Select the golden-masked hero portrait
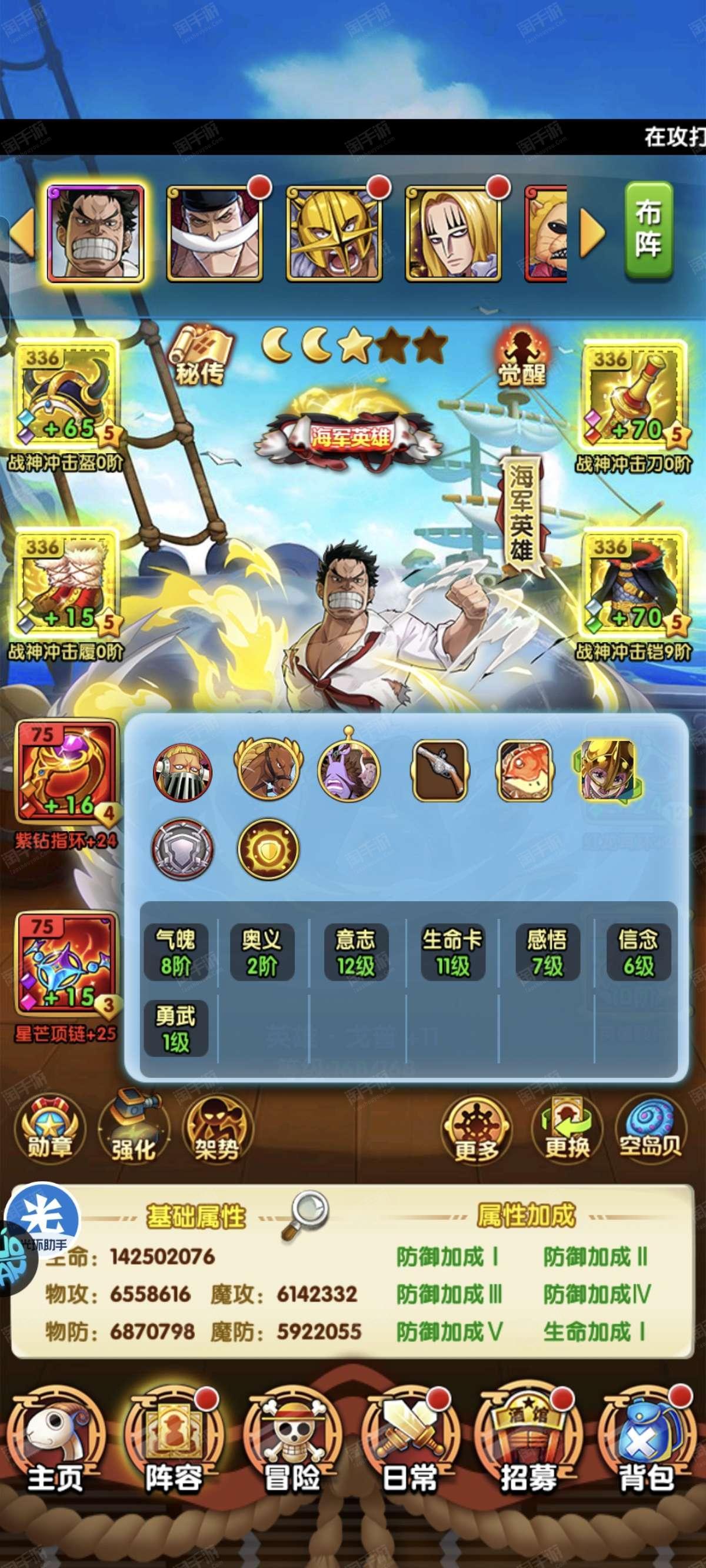706x1568 pixels. coord(334,234)
